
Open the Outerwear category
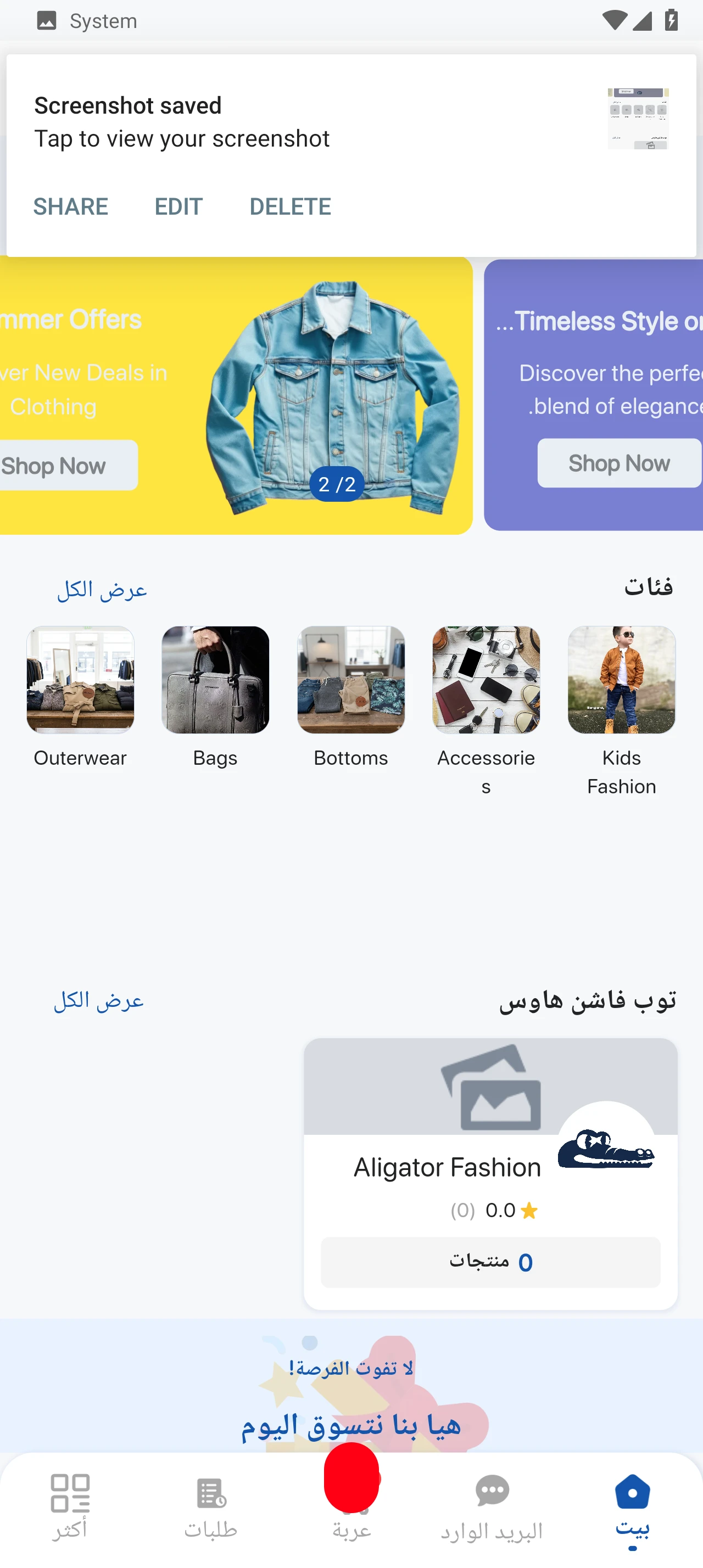pos(80,680)
